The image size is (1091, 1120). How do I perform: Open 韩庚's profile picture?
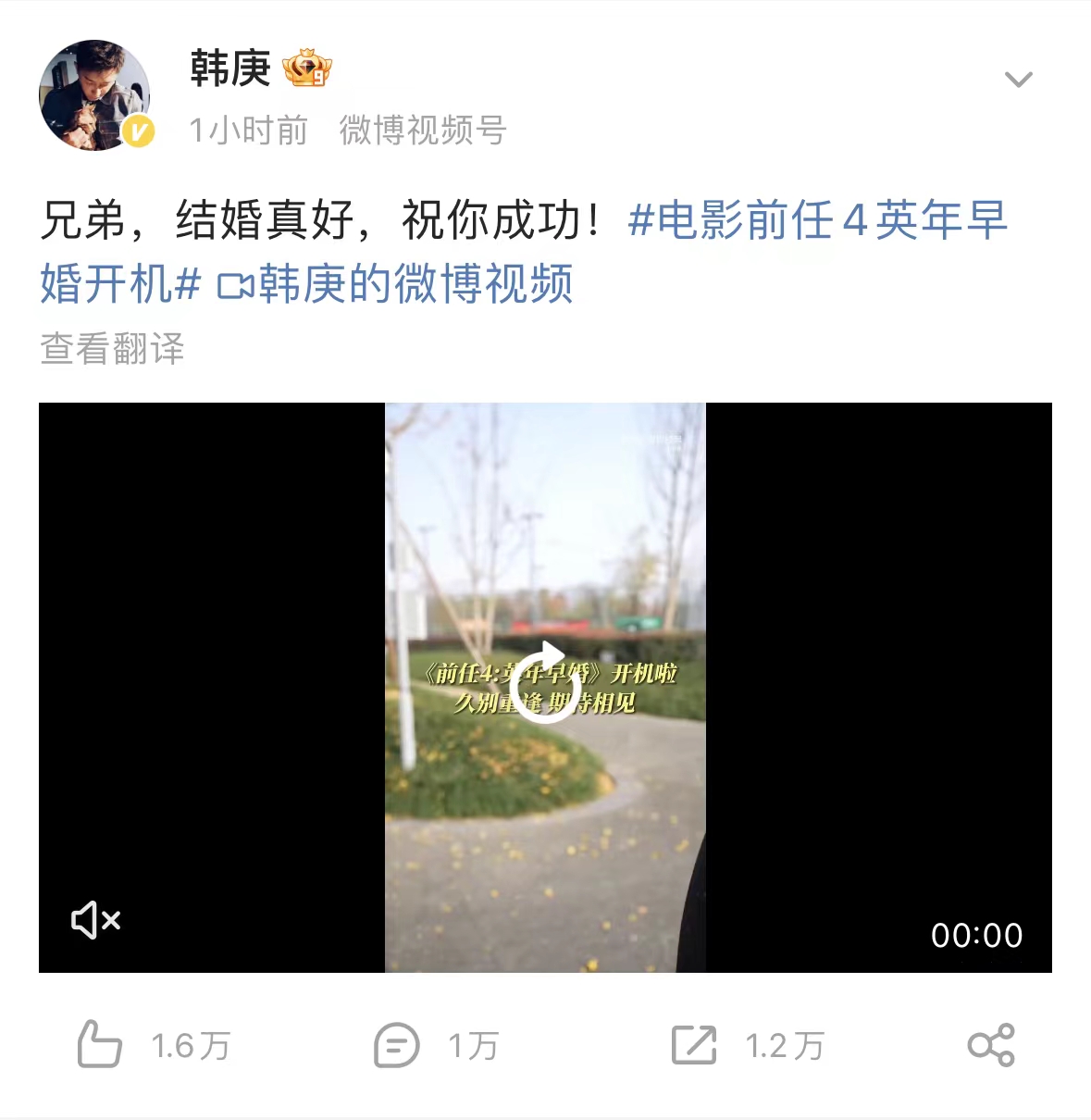(x=94, y=94)
